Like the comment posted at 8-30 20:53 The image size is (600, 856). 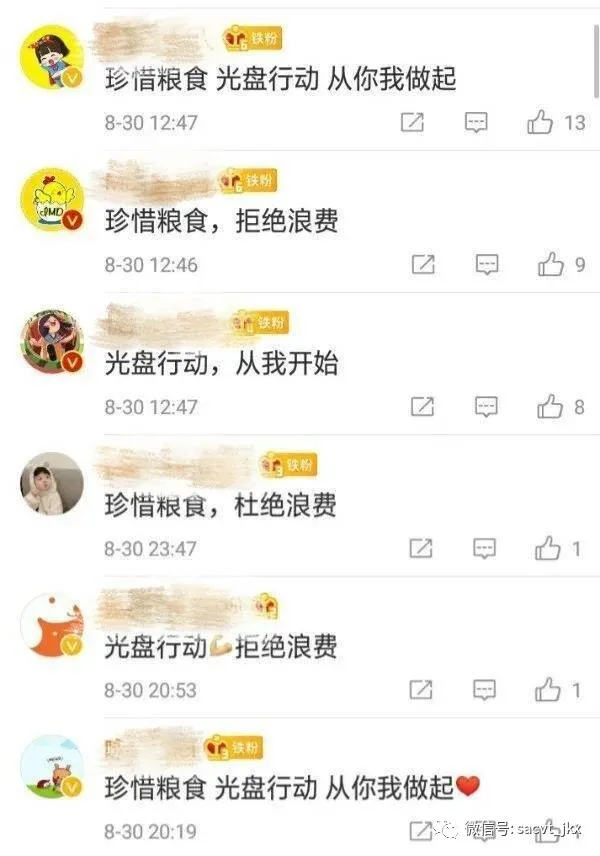[548, 690]
